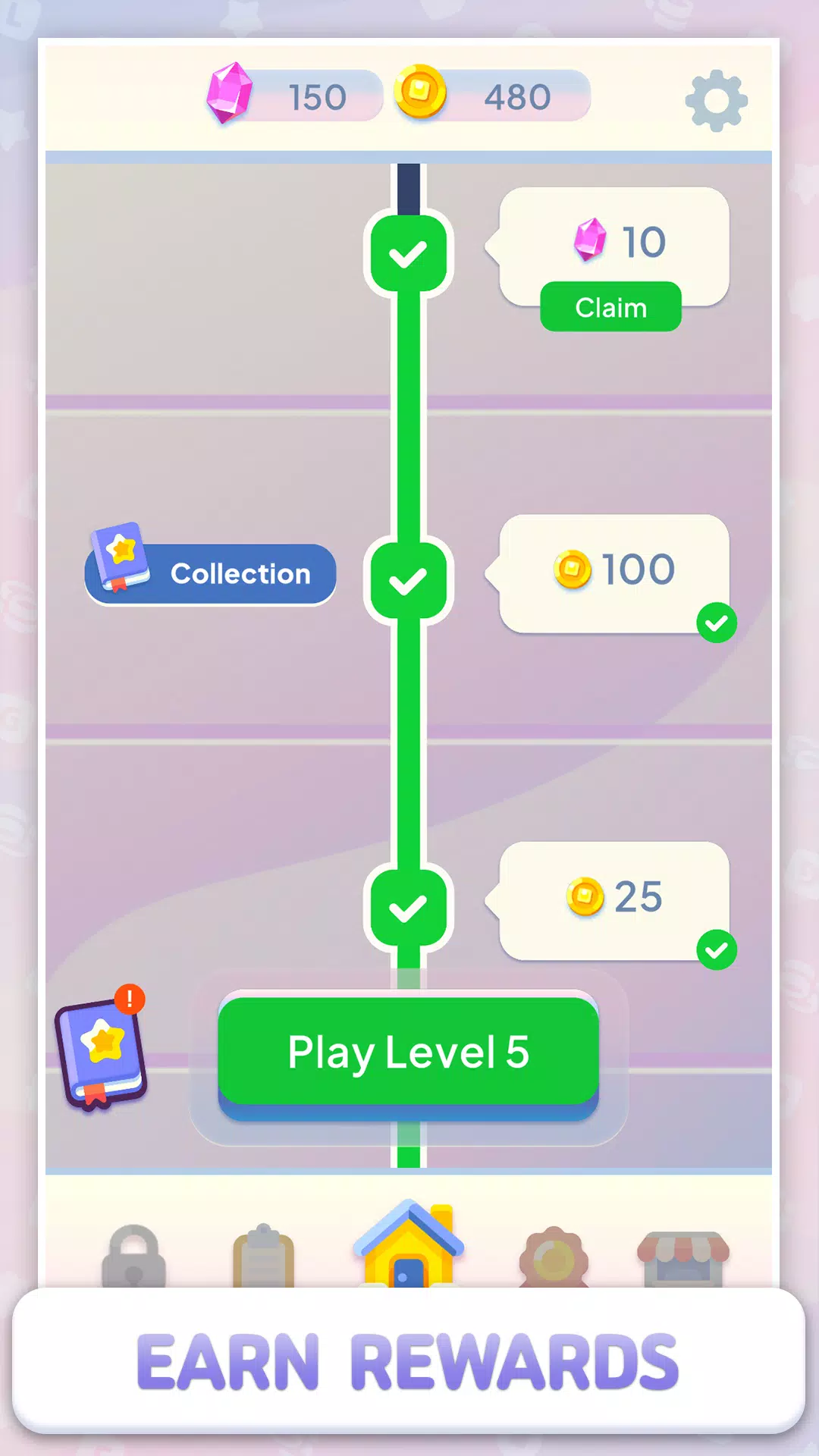Screen dimensions: 819x1456
Task: Claim the 10 gems reward
Action: [610, 307]
